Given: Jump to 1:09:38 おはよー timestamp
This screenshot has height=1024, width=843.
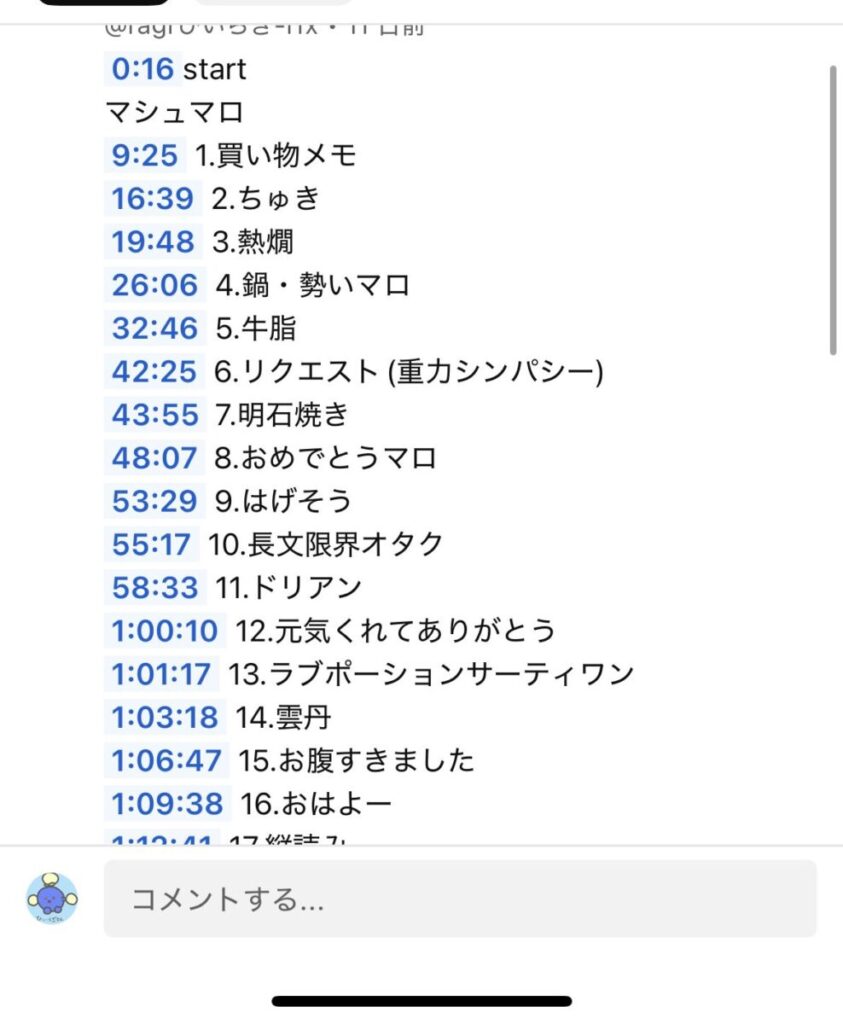Looking at the screenshot, I should [x=167, y=803].
